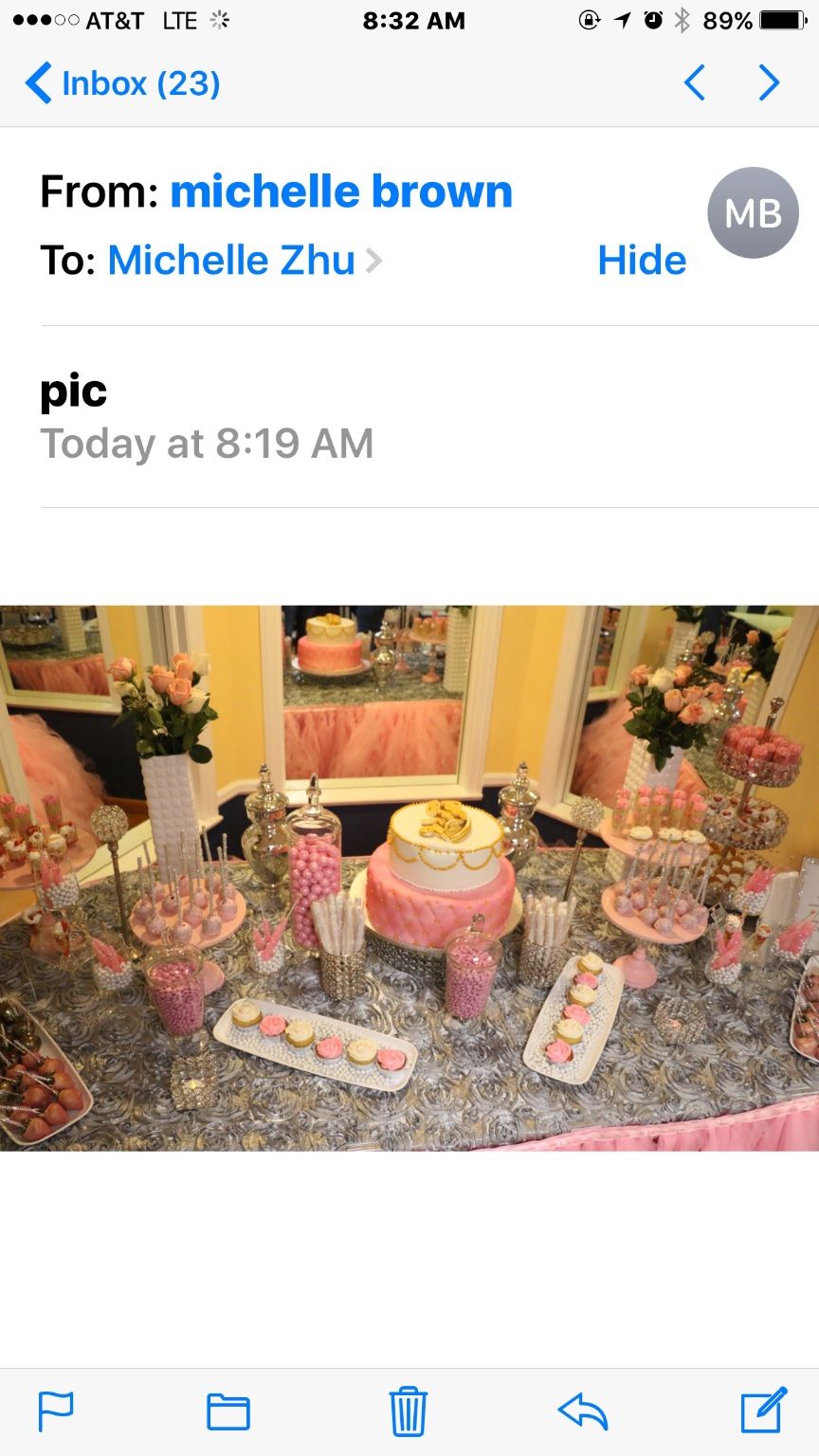The width and height of the screenshot is (819, 1456).
Task: Reply to this email
Action: point(582,1411)
